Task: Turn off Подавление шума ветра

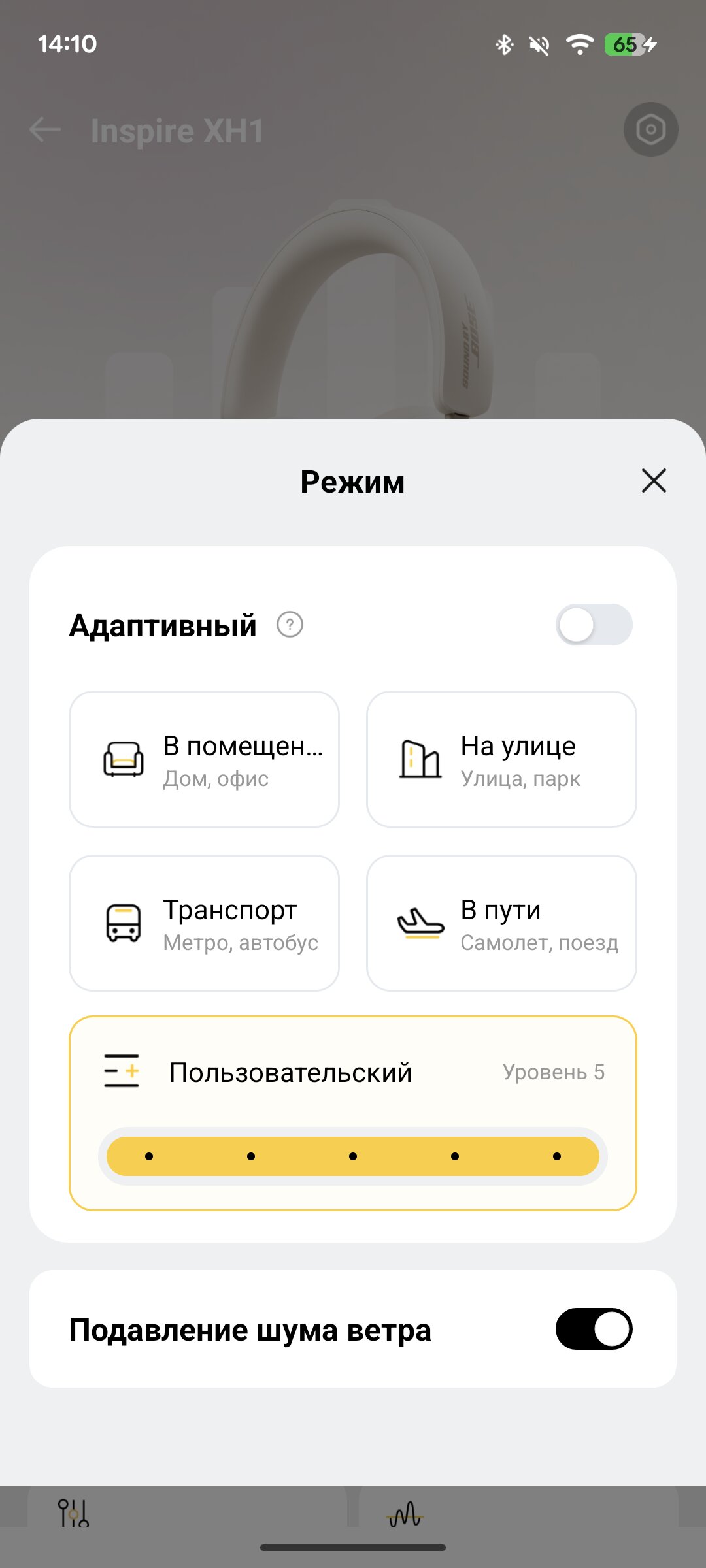Action: pyautogui.click(x=594, y=1329)
